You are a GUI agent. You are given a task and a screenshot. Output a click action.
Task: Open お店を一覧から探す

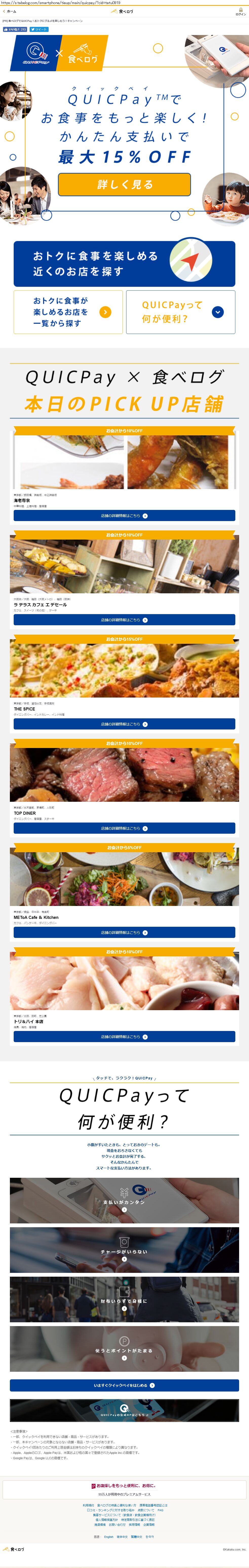coord(68,312)
